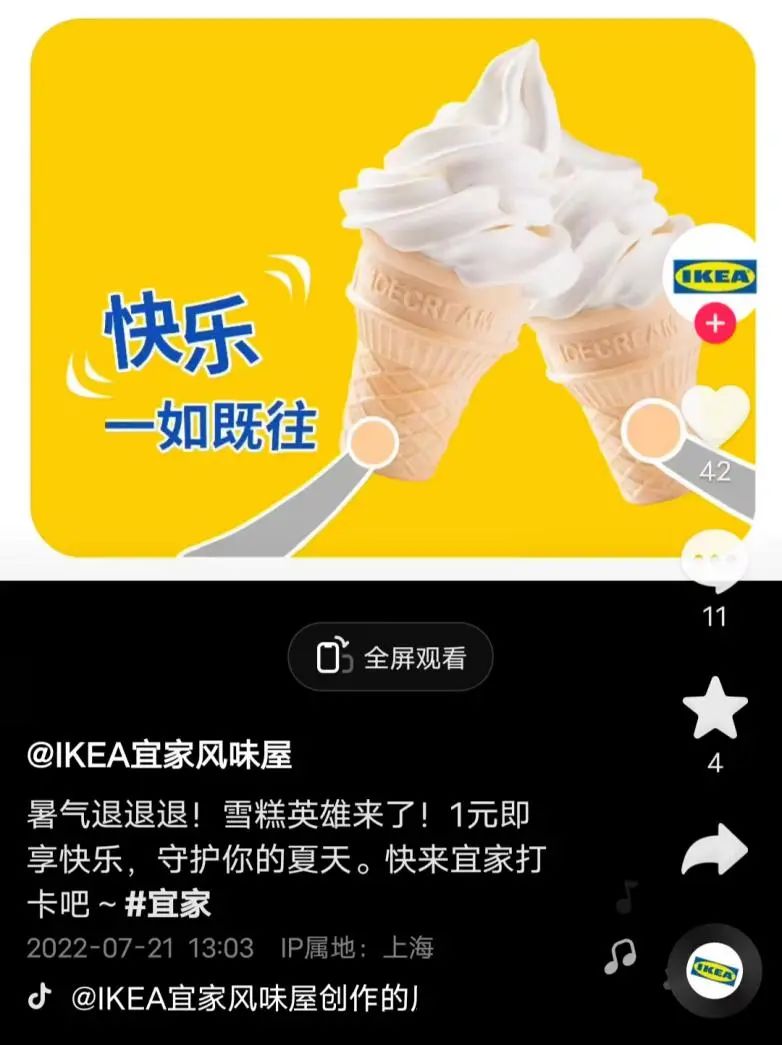The width and height of the screenshot is (782, 1045).
Task: Open IKEA profile avatar
Action: pos(715,273)
